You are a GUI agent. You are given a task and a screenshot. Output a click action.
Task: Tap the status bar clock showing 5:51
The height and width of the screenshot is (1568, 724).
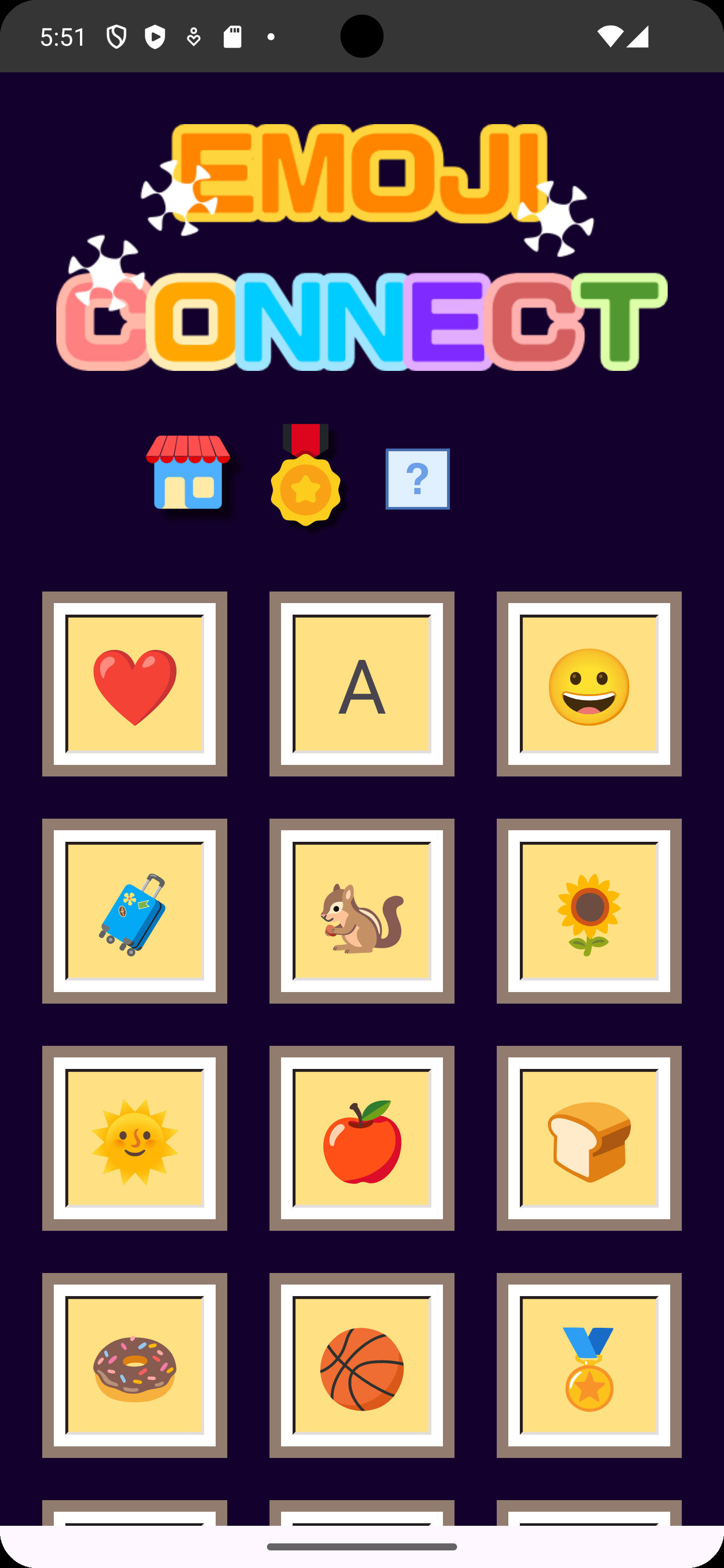coord(61,37)
